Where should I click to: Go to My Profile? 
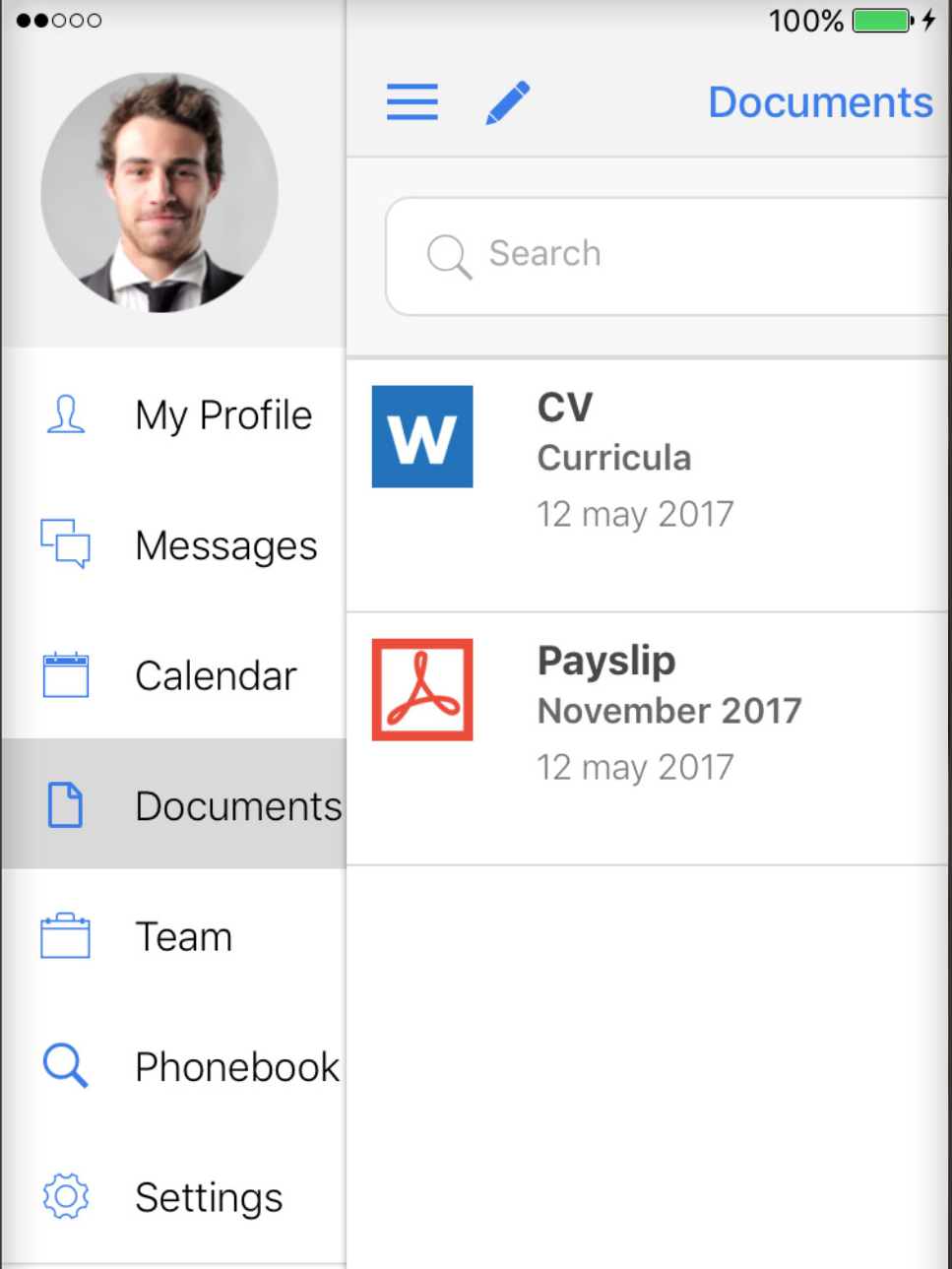pyautogui.click(x=175, y=415)
